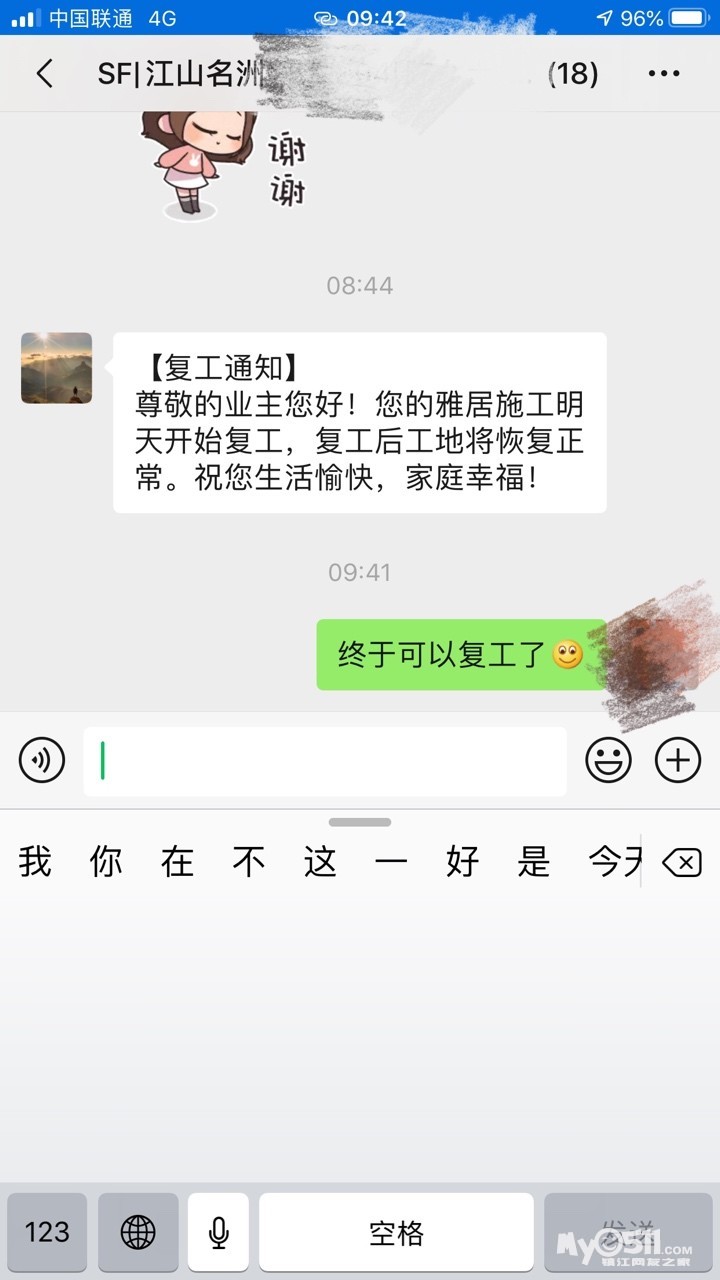The image size is (720, 1280).
Task: Select suggested character 不
Action: click(x=249, y=862)
